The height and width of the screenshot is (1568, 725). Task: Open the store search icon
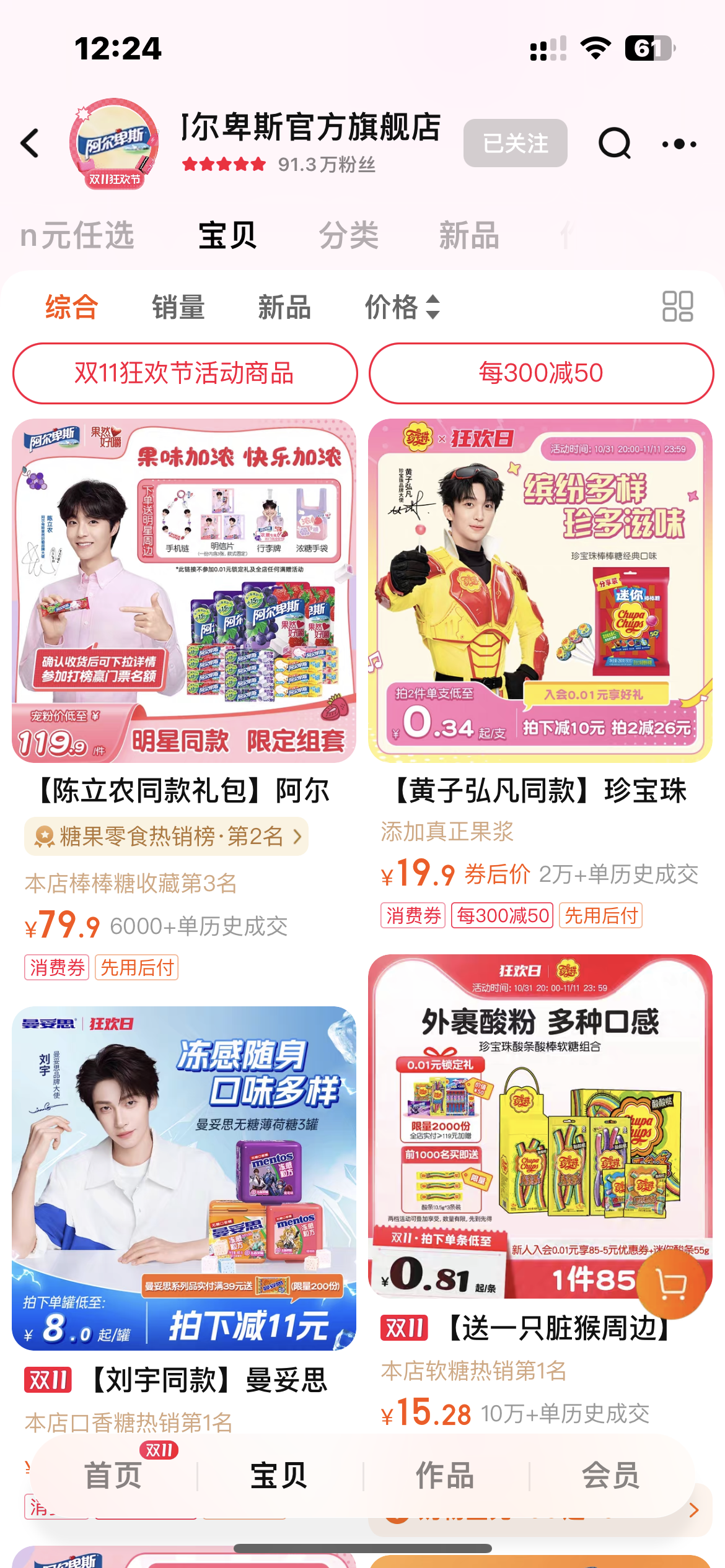coord(614,144)
